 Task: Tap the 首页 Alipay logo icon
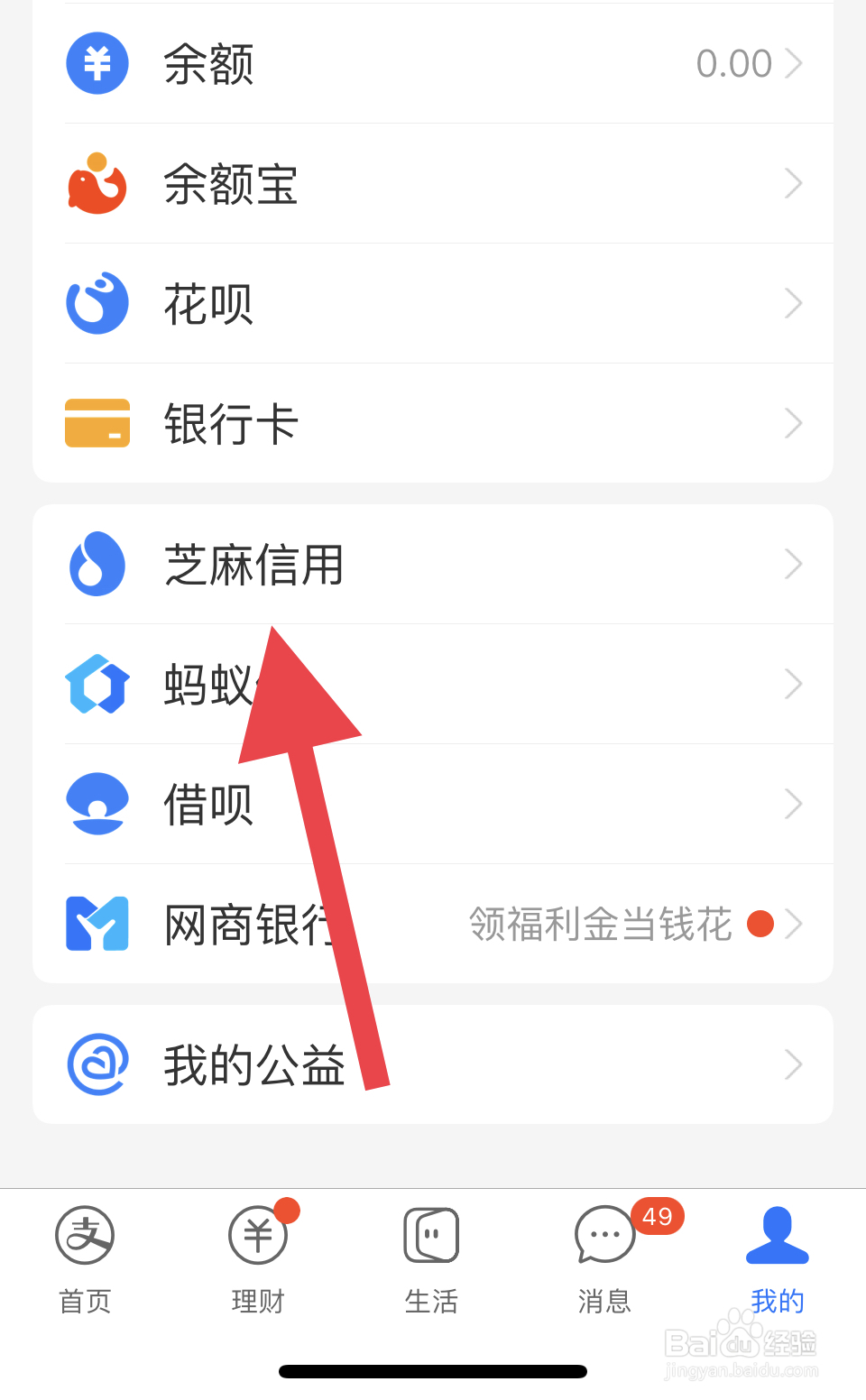[x=84, y=1236]
